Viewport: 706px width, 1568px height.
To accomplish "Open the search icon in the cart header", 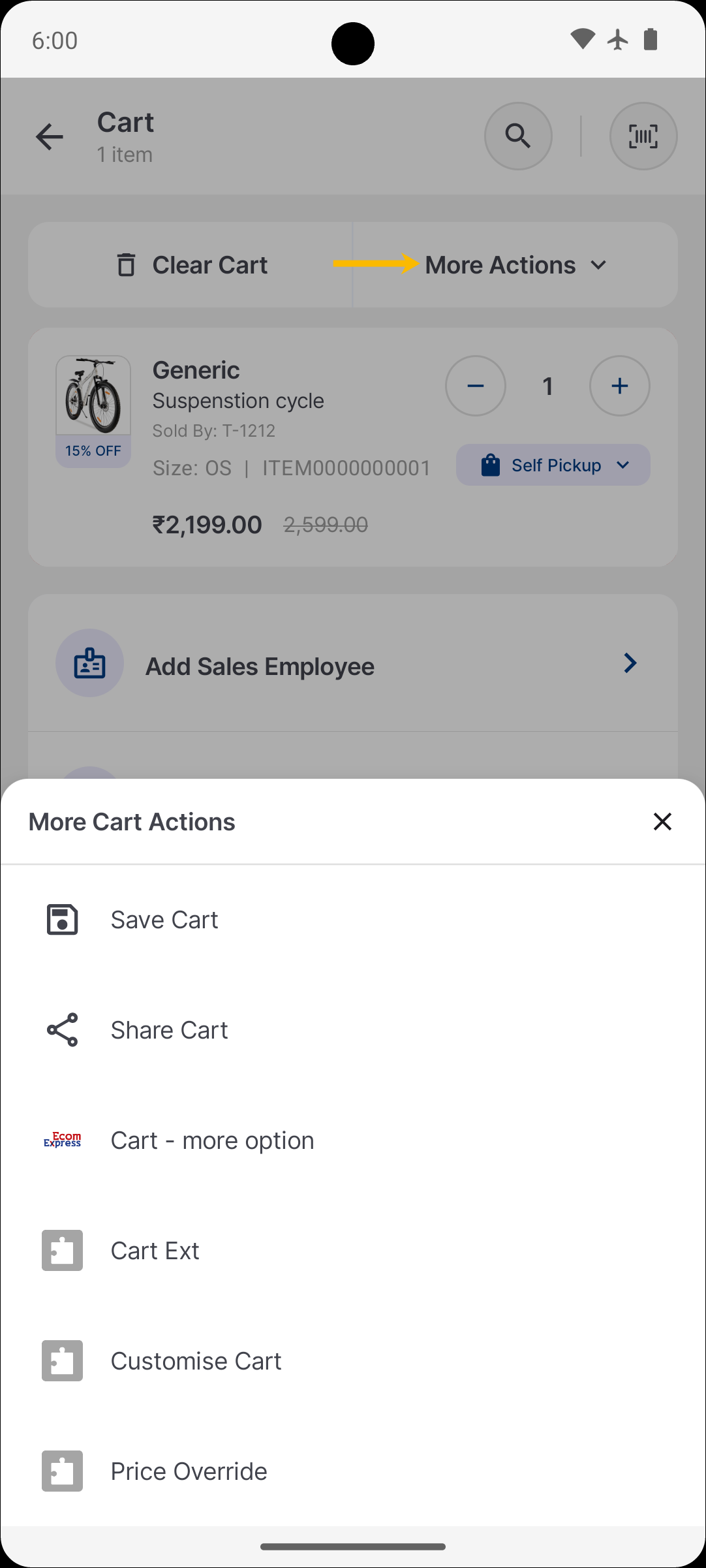I will 518,136.
